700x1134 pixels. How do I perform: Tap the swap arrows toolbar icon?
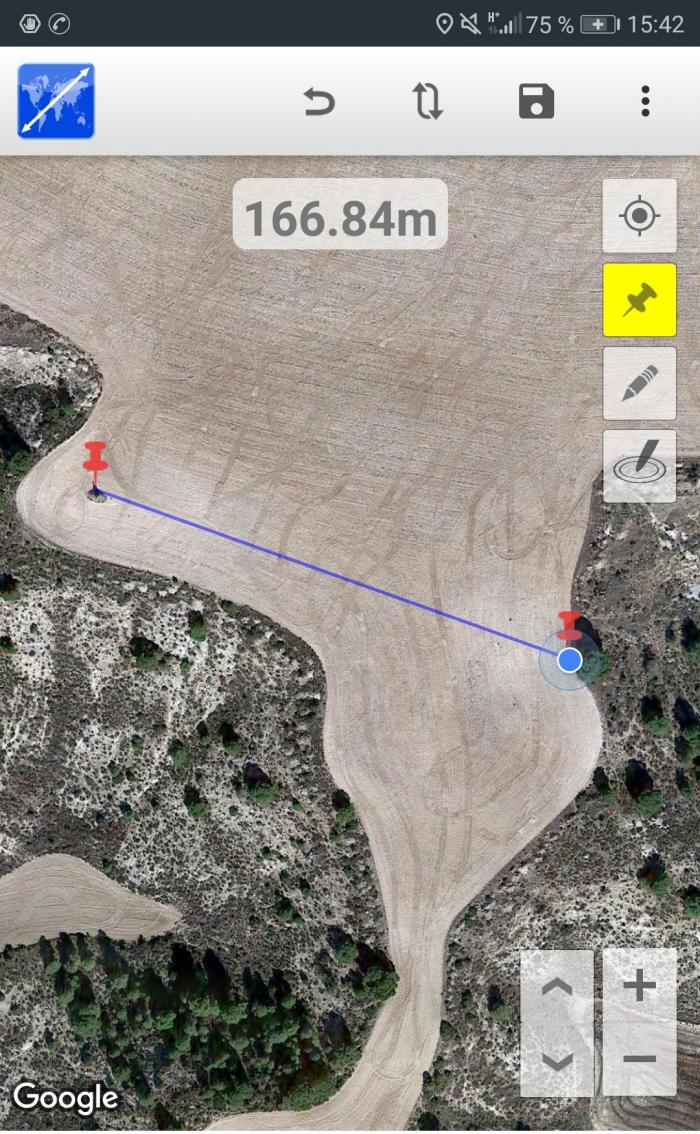click(427, 101)
